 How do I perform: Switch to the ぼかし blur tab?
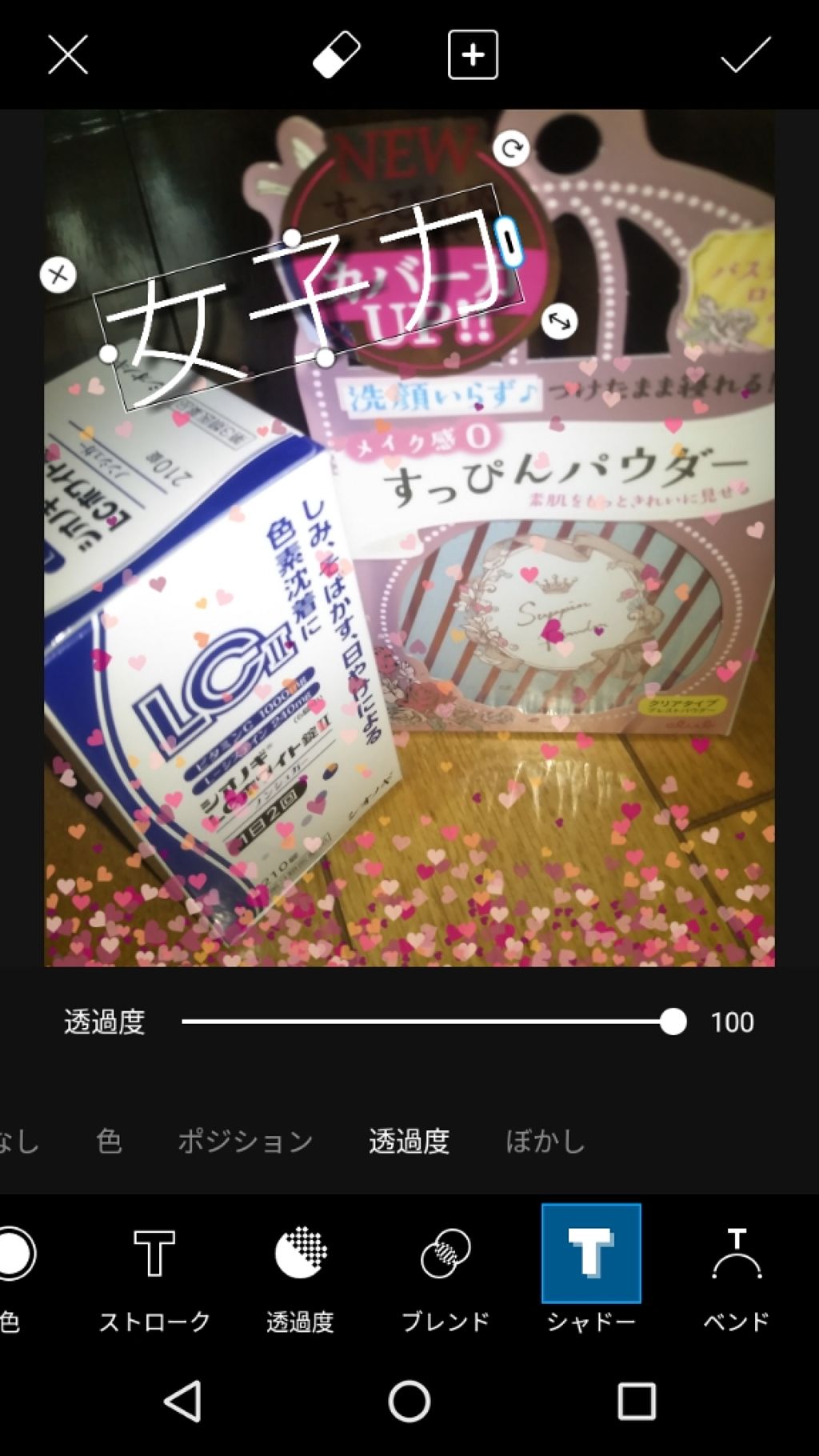click(x=546, y=1142)
